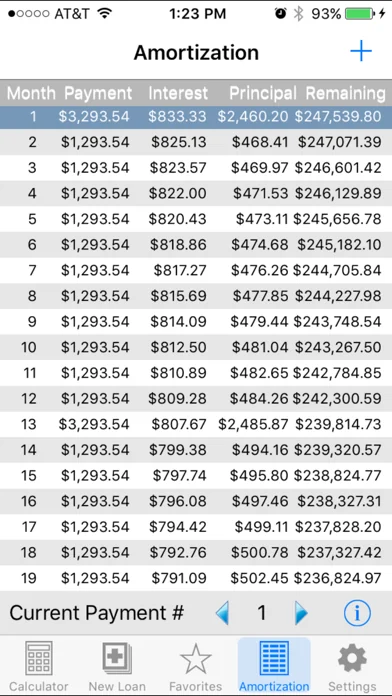
Task: Tap the plus icon next to Amortization
Action: pos(360,51)
